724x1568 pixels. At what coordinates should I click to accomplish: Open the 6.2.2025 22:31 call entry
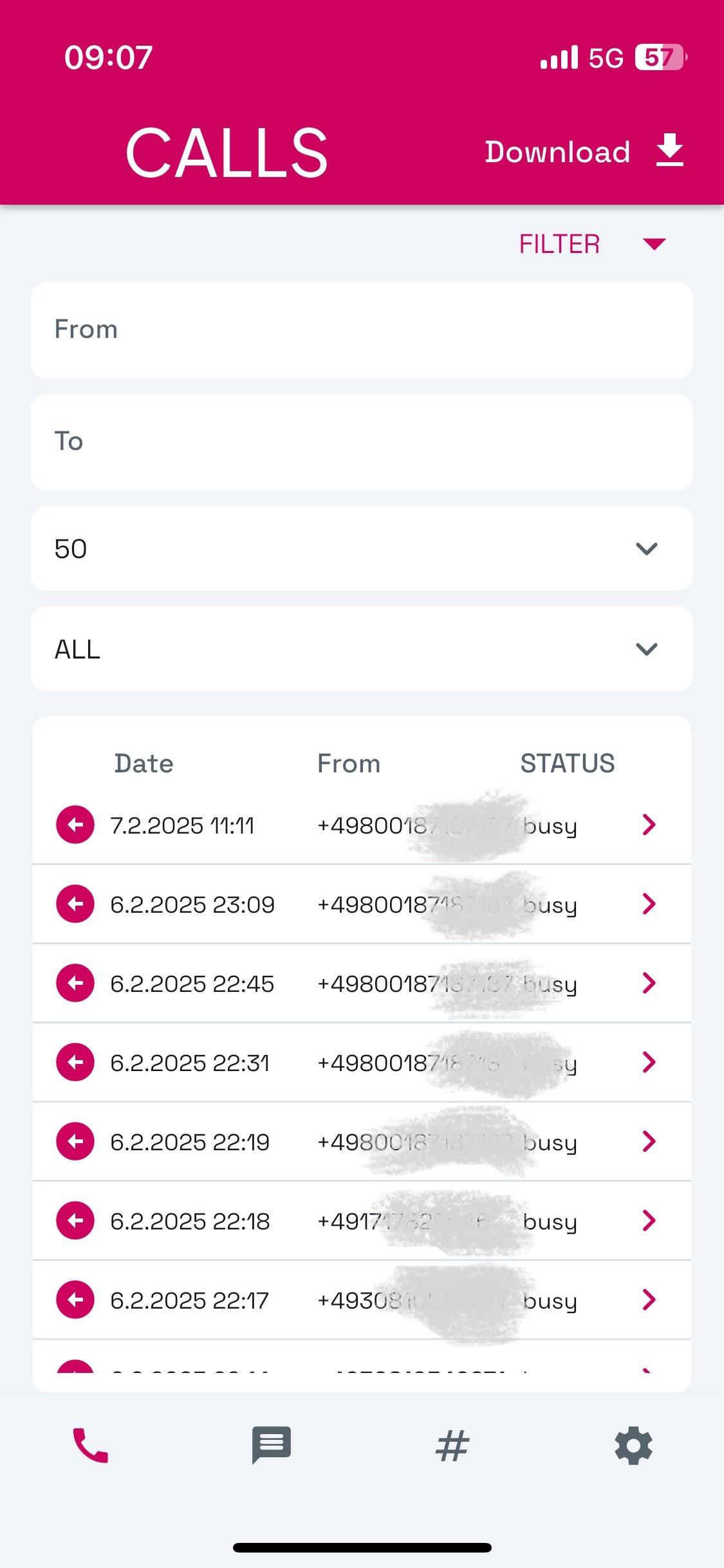point(362,1063)
